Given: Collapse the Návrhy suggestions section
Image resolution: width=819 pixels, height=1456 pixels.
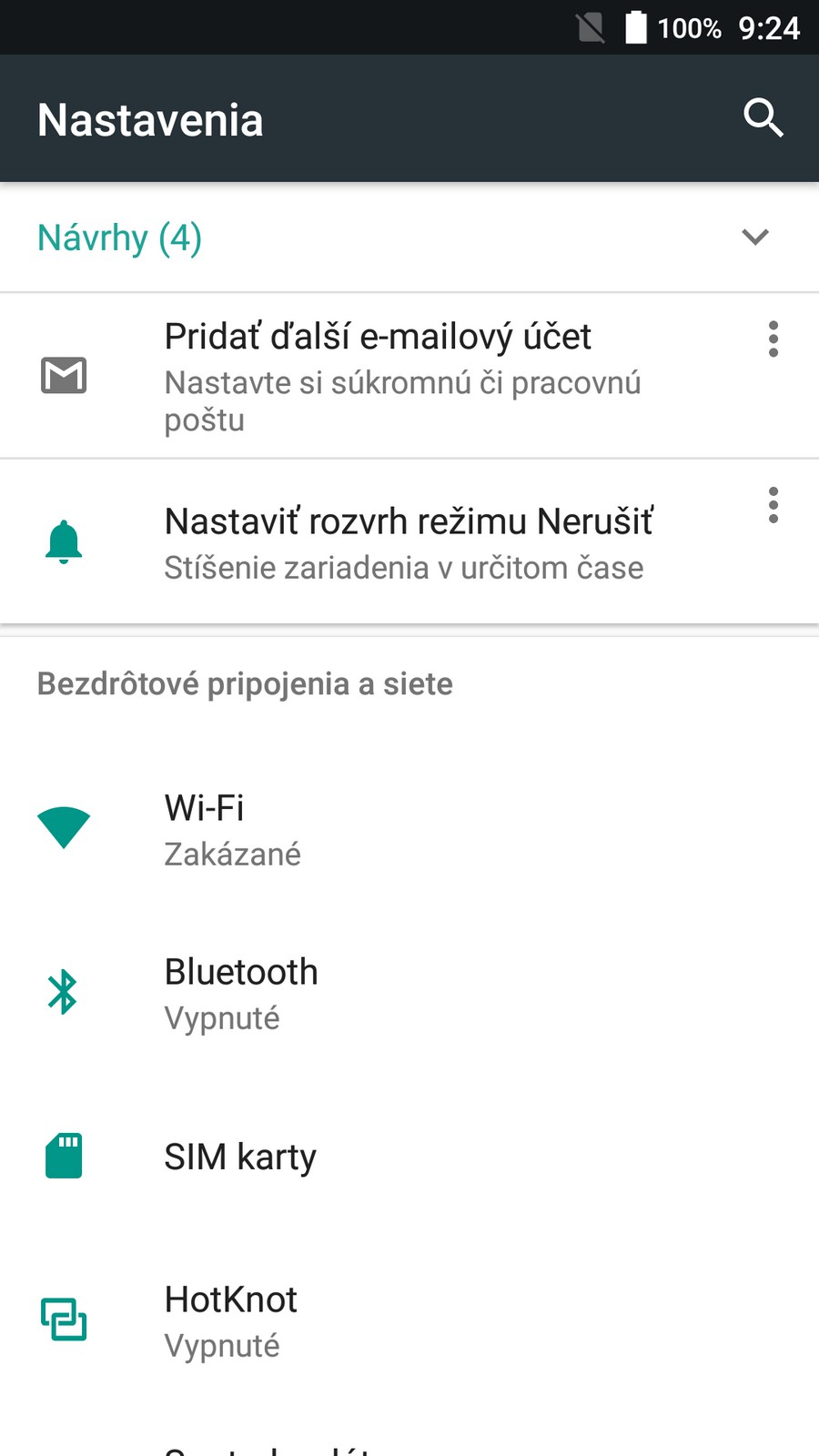Looking at the screenshot, I should [x=755, y=238].
